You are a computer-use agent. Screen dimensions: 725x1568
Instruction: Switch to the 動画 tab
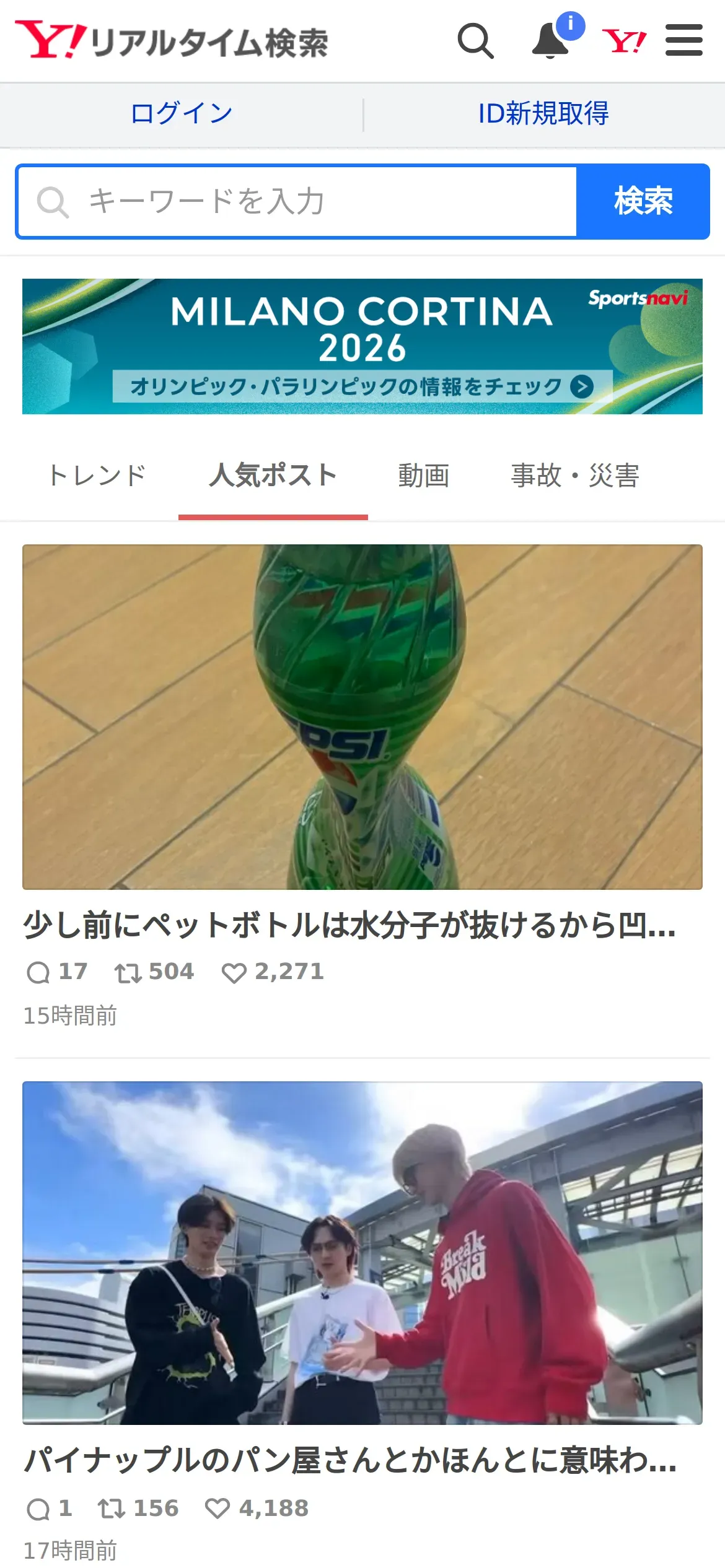point(423,476)
